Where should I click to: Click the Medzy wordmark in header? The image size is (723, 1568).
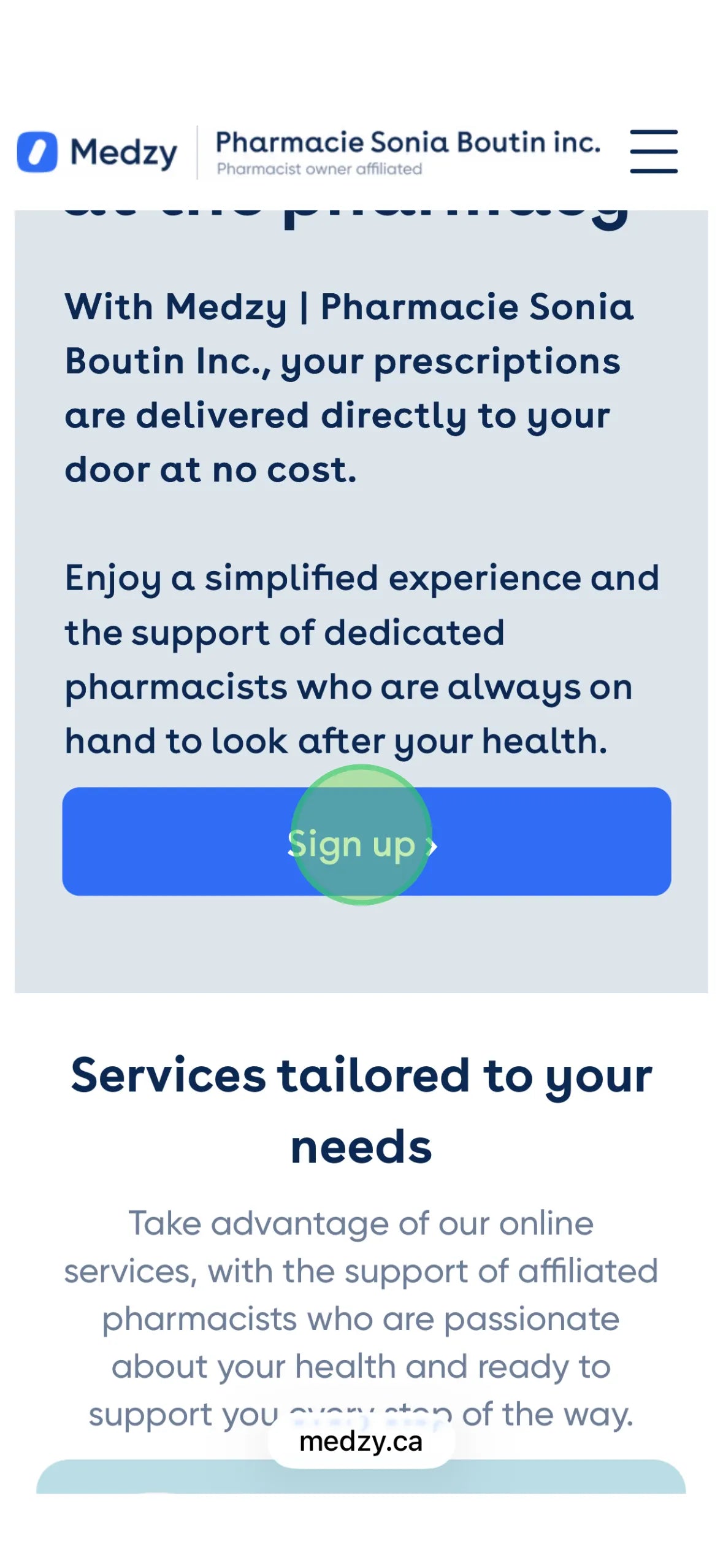tap(123, 153)
